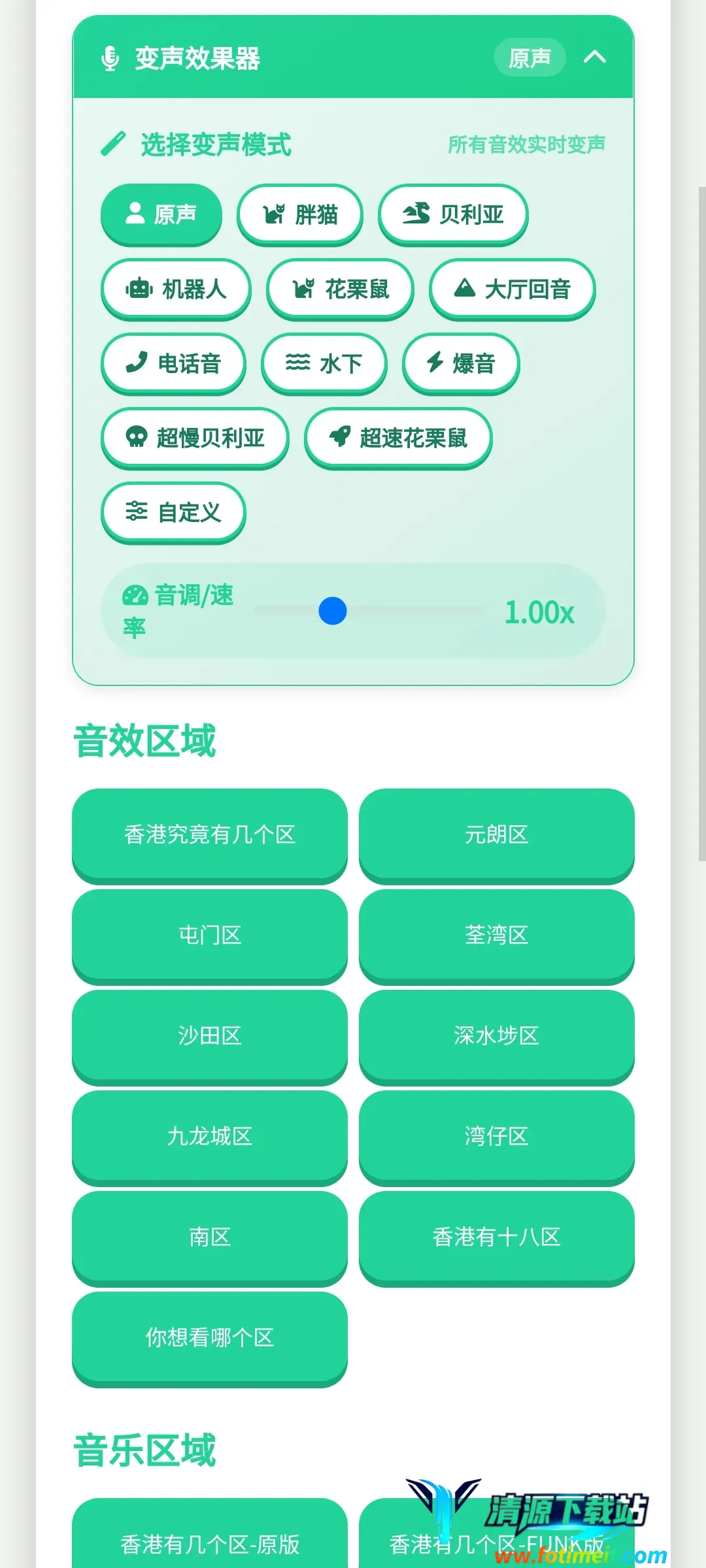Play the 深水埗区 sound effect

tap(497, 1036)
